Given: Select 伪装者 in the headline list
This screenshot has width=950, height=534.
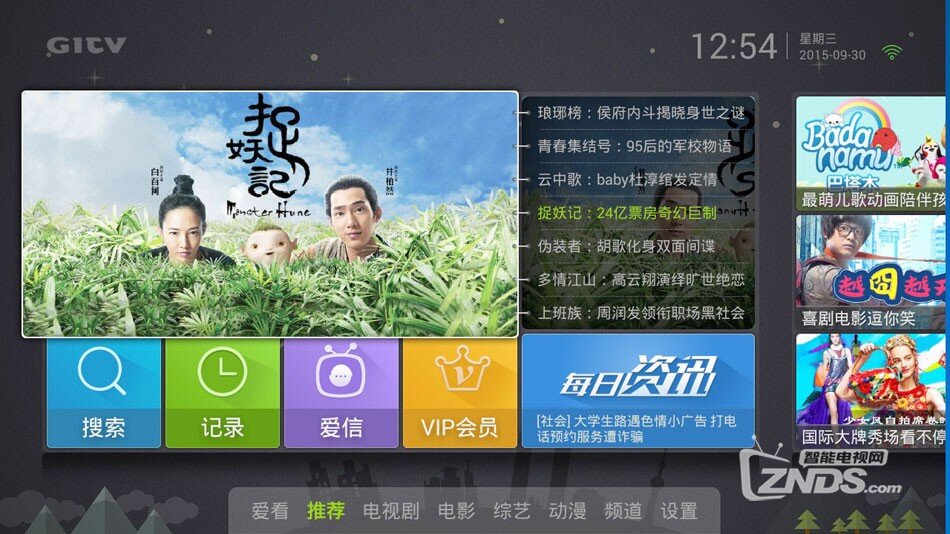Looking at the screenshot, I should 627,246.
